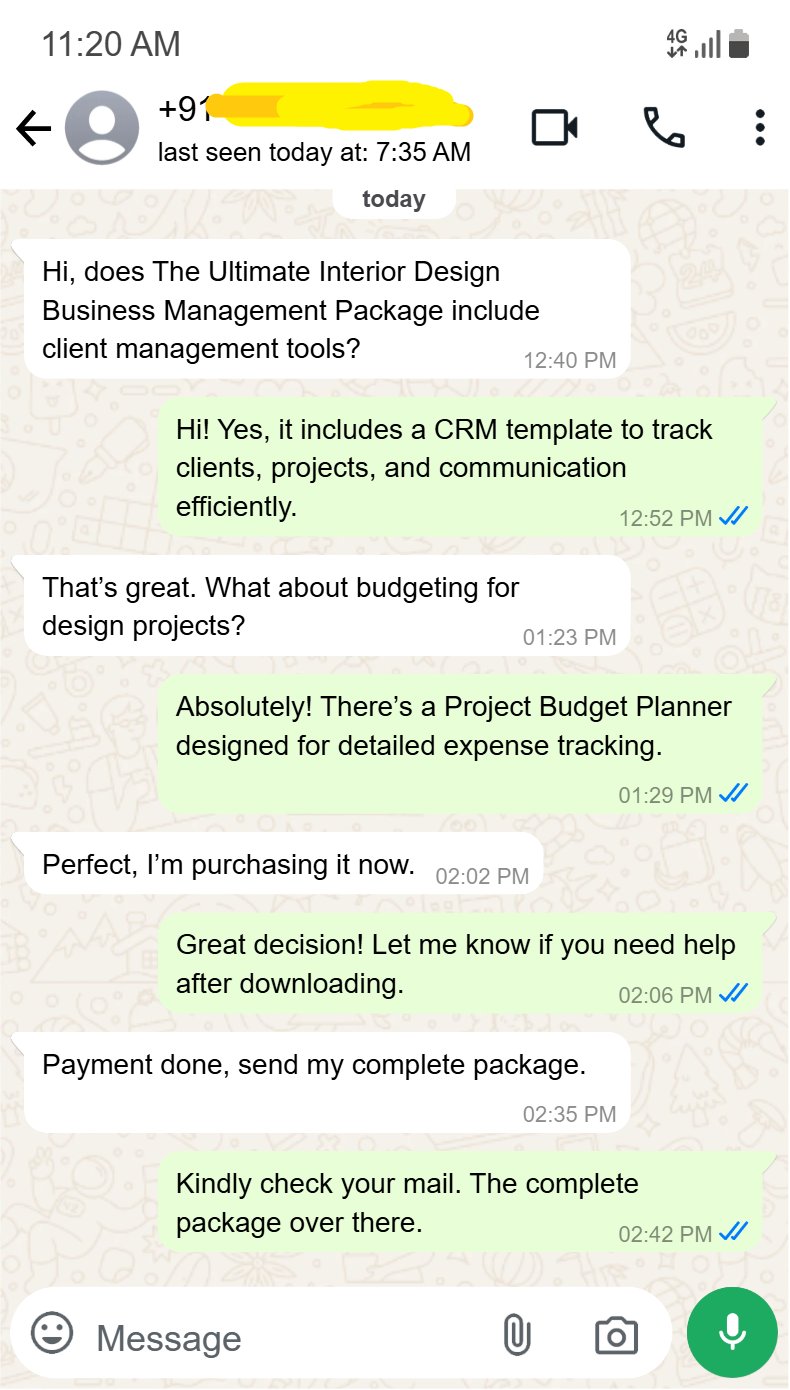Attach a file with the paperclip
The image size is (790, 1390).
click(516, 1335)
